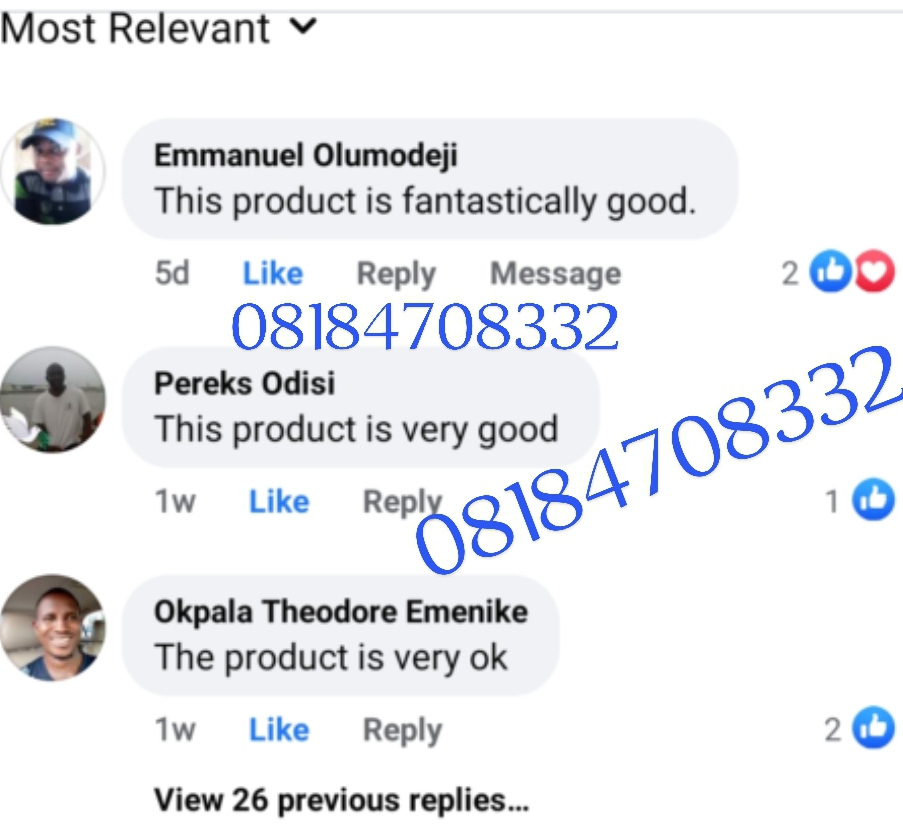Open Okpala Theodore Emenike's profile picture
Screen dimensions: 903x836
[x=52, y=627]
